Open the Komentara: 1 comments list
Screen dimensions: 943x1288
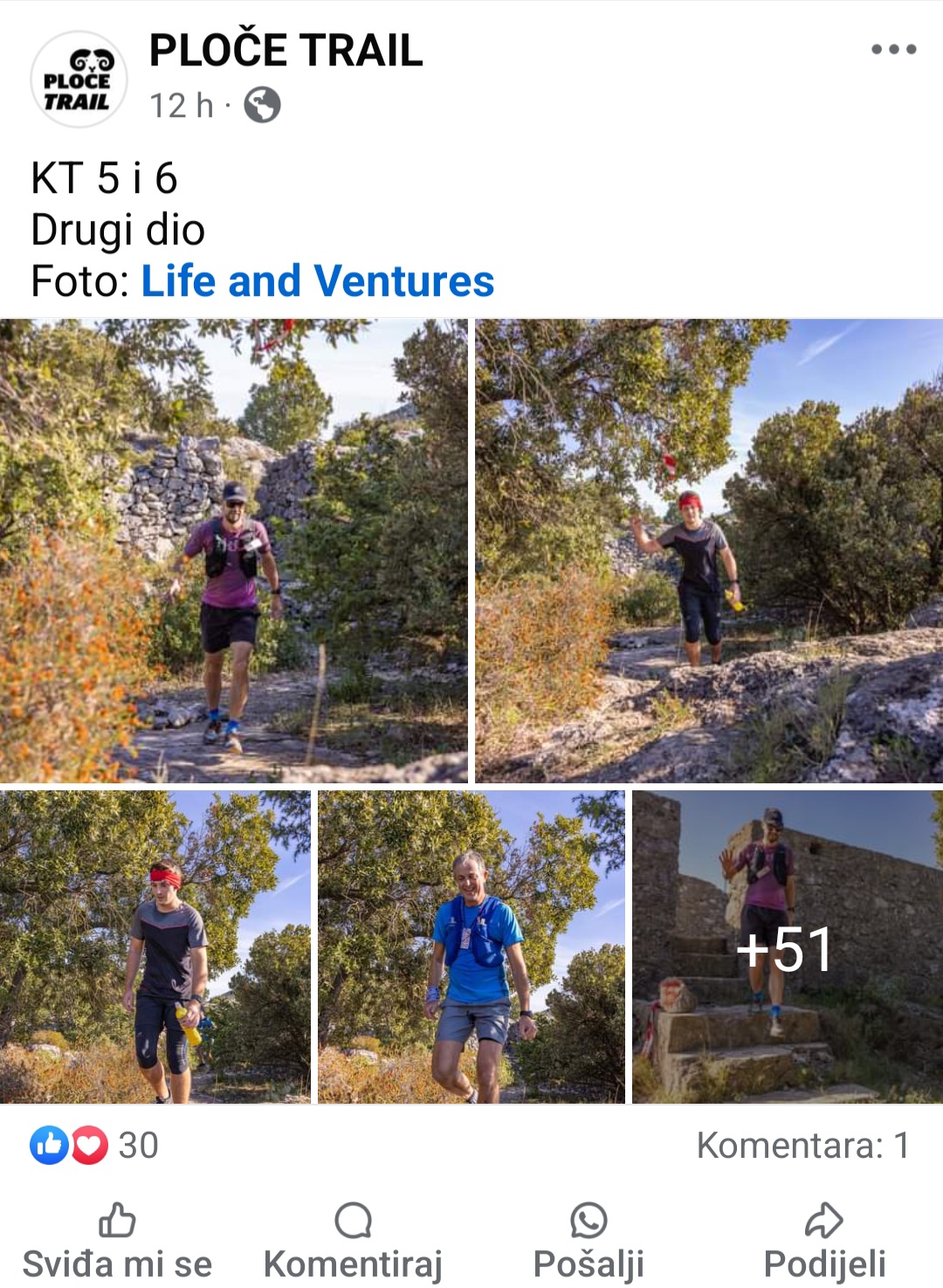(x=802, y=1146)
